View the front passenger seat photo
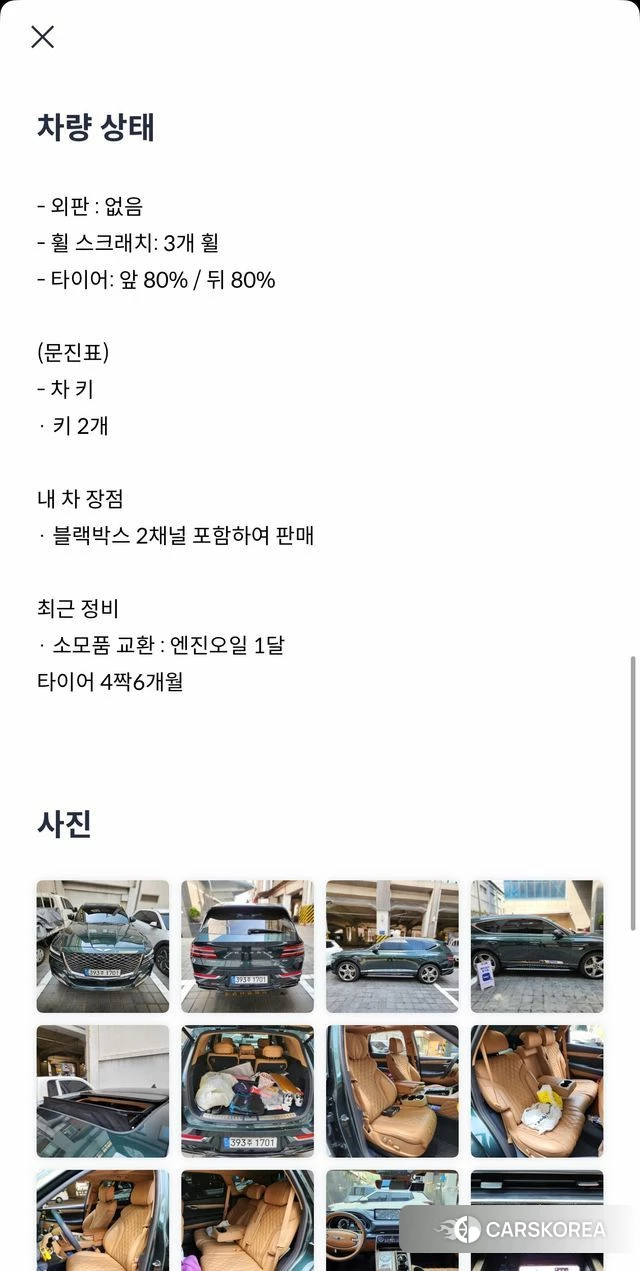 point(392,1091)
